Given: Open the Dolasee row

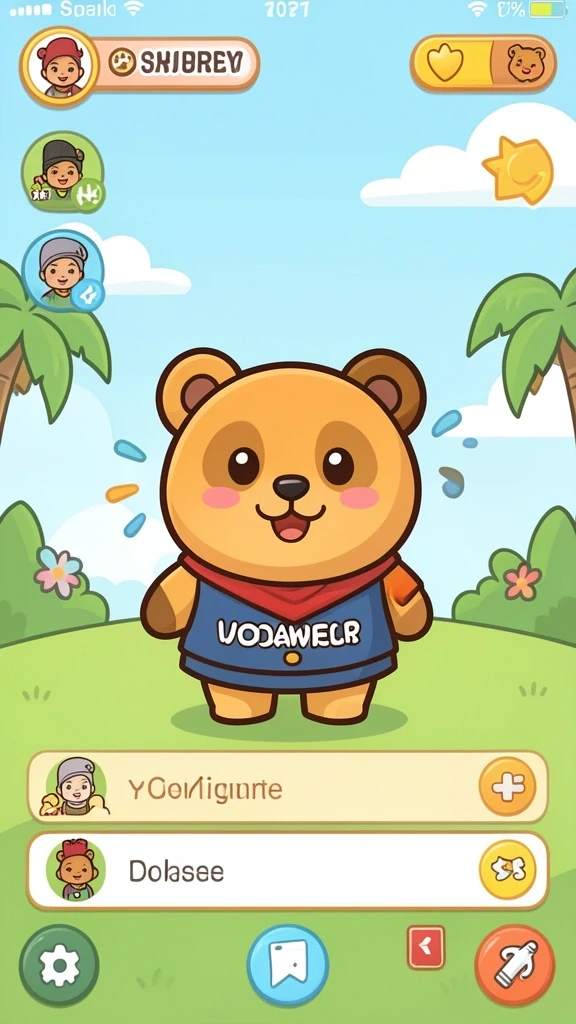Looking at the screenshot, I should pyautogui.click(x=287, y=871).
